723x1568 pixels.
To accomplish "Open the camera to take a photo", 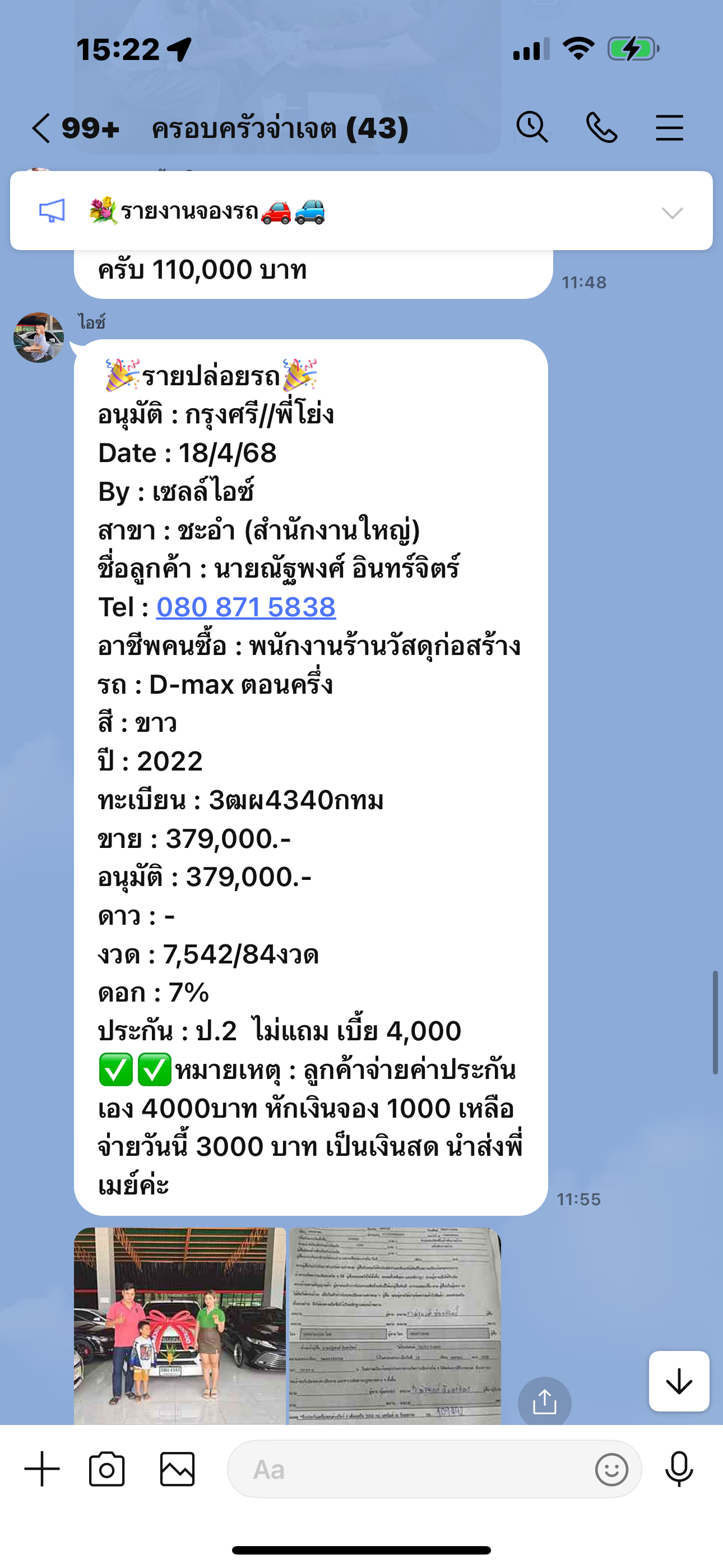I will click(x=106, y=1469).
